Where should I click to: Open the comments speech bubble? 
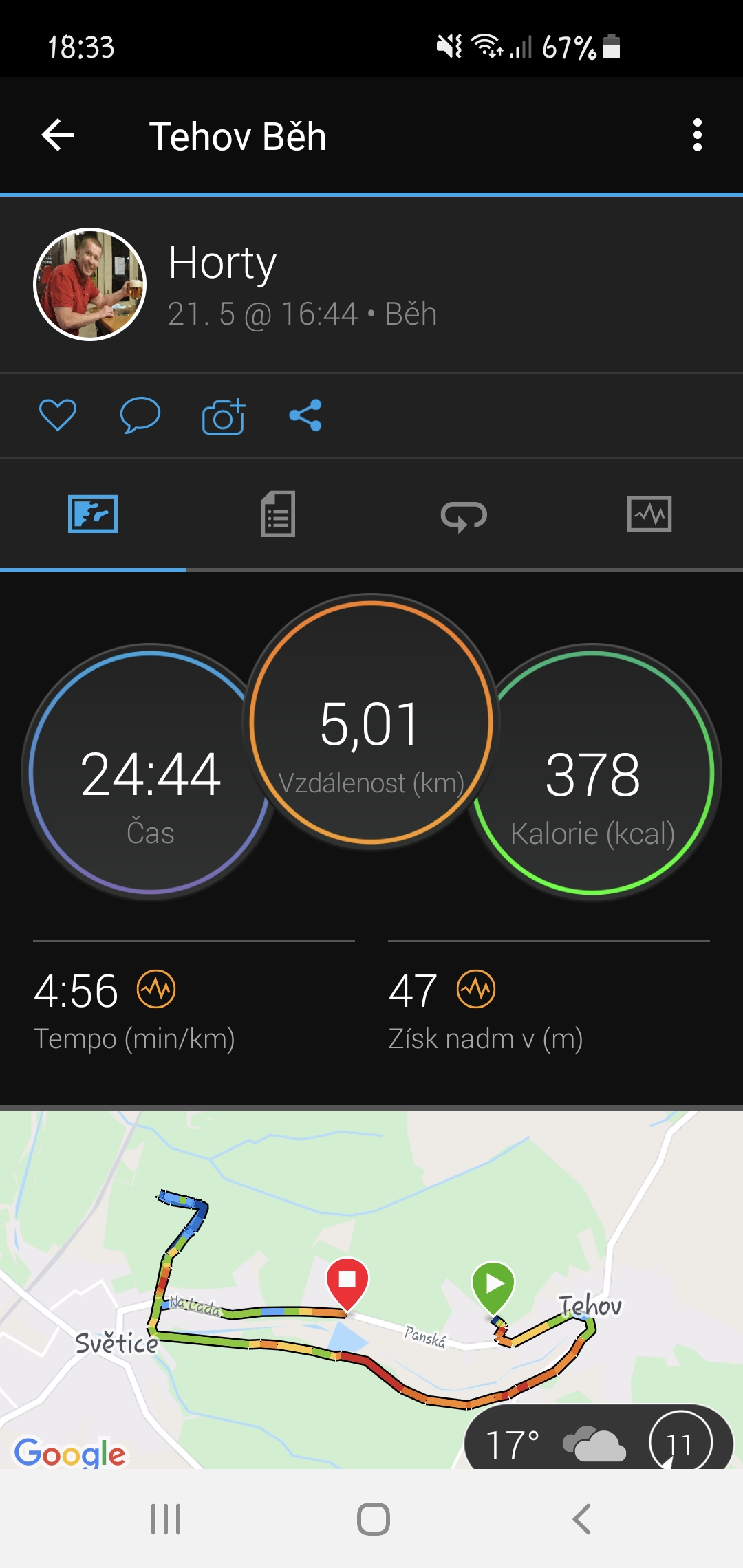pyautogui.click(x=140, y=415)
